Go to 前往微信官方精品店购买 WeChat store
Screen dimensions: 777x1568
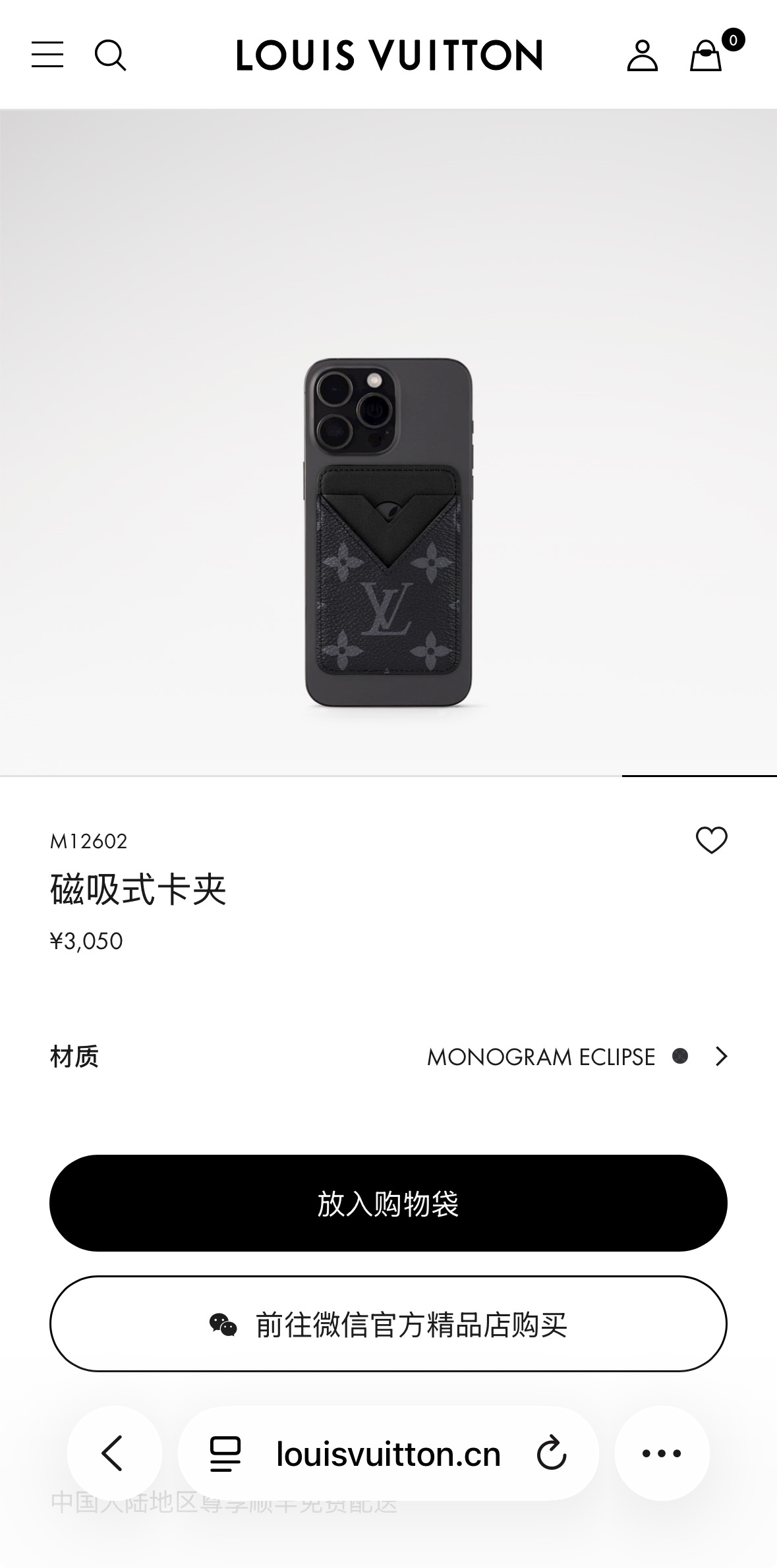tap(388, 1324)
